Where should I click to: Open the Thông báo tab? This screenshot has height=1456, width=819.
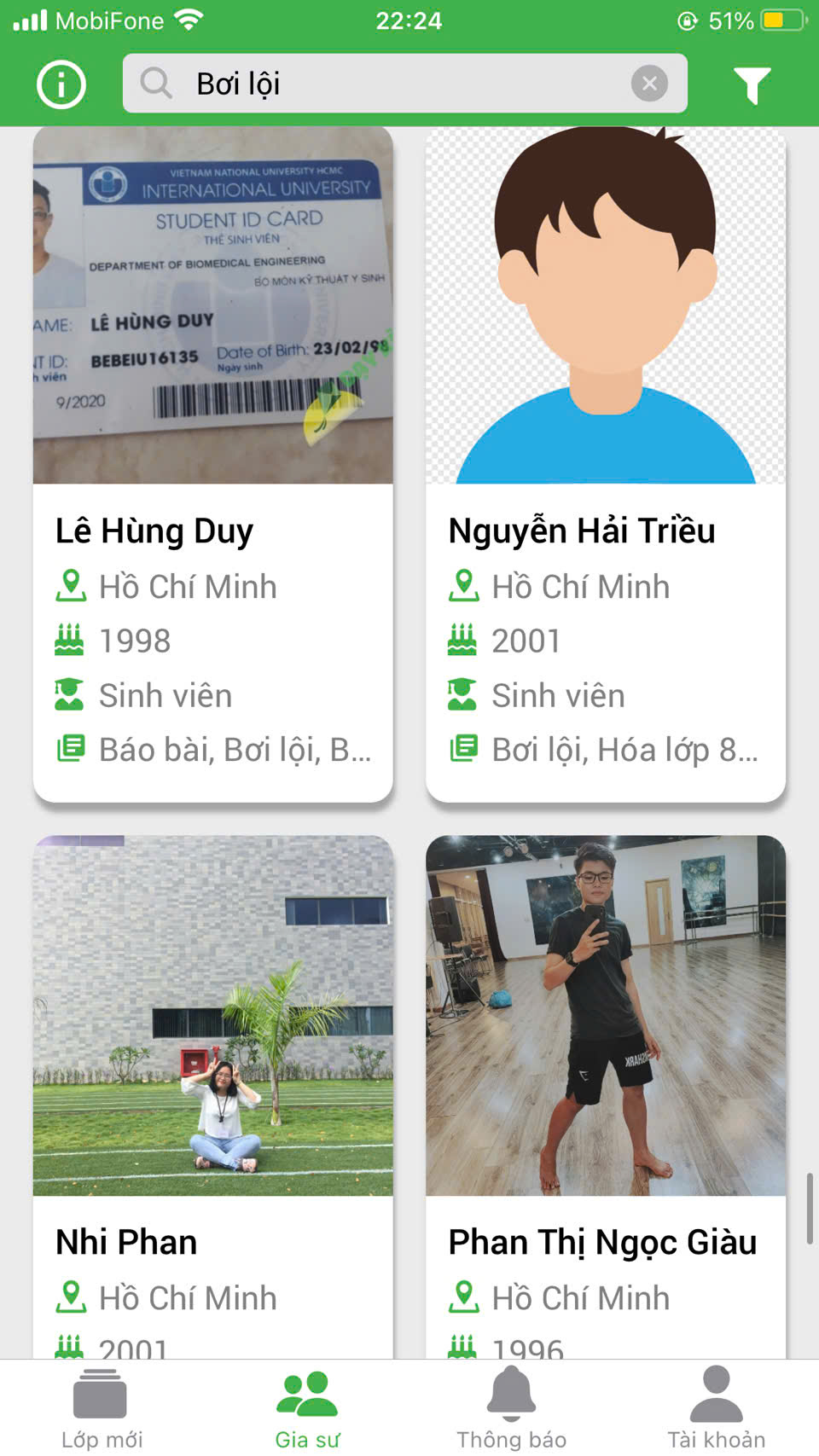[x=511, y=1408]
